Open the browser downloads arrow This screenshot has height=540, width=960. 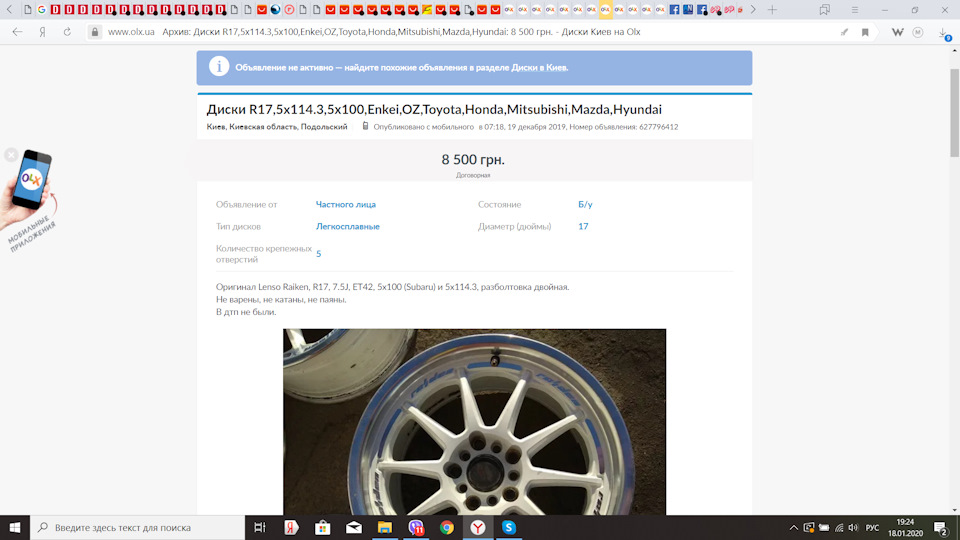pyautogui.click(x=944, y=33)
